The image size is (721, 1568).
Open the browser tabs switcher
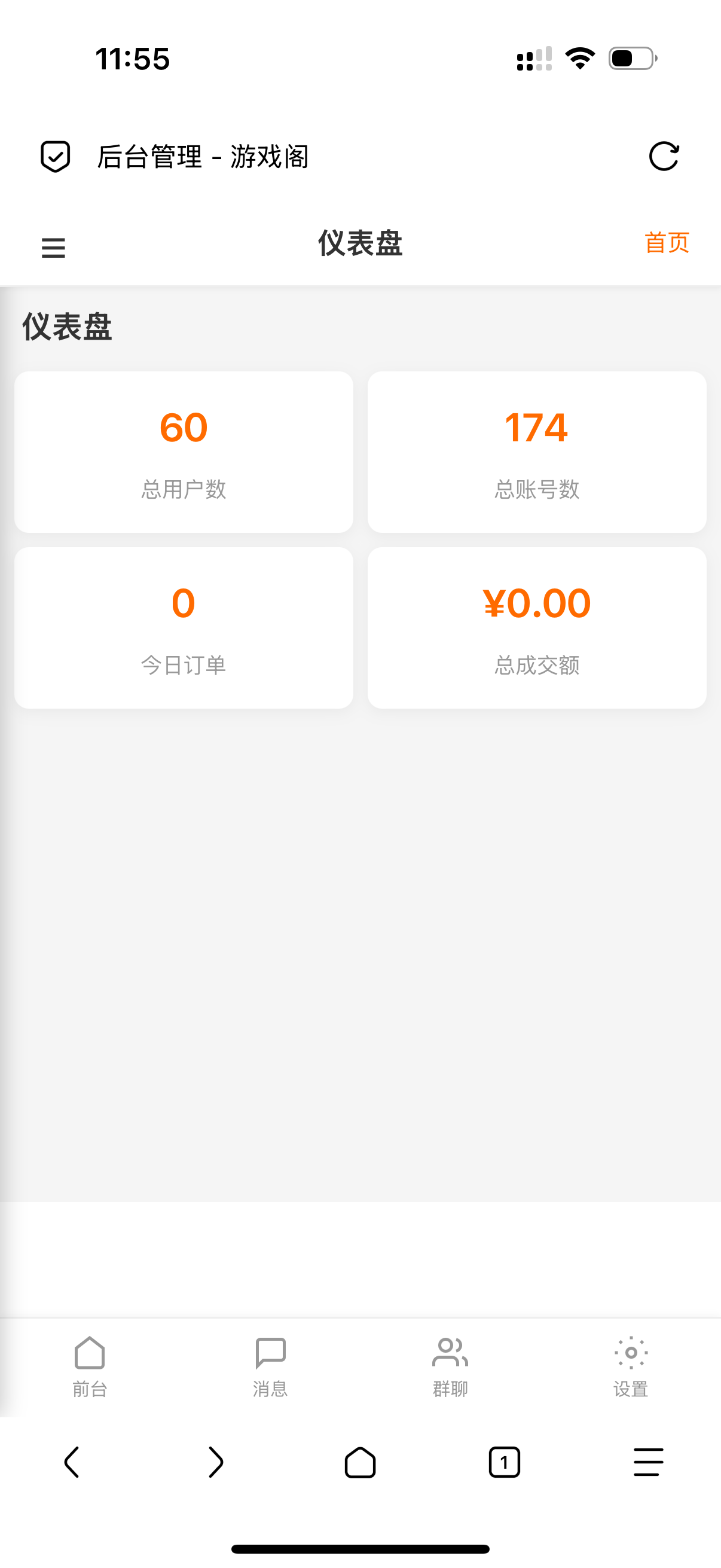point(505,1462)
